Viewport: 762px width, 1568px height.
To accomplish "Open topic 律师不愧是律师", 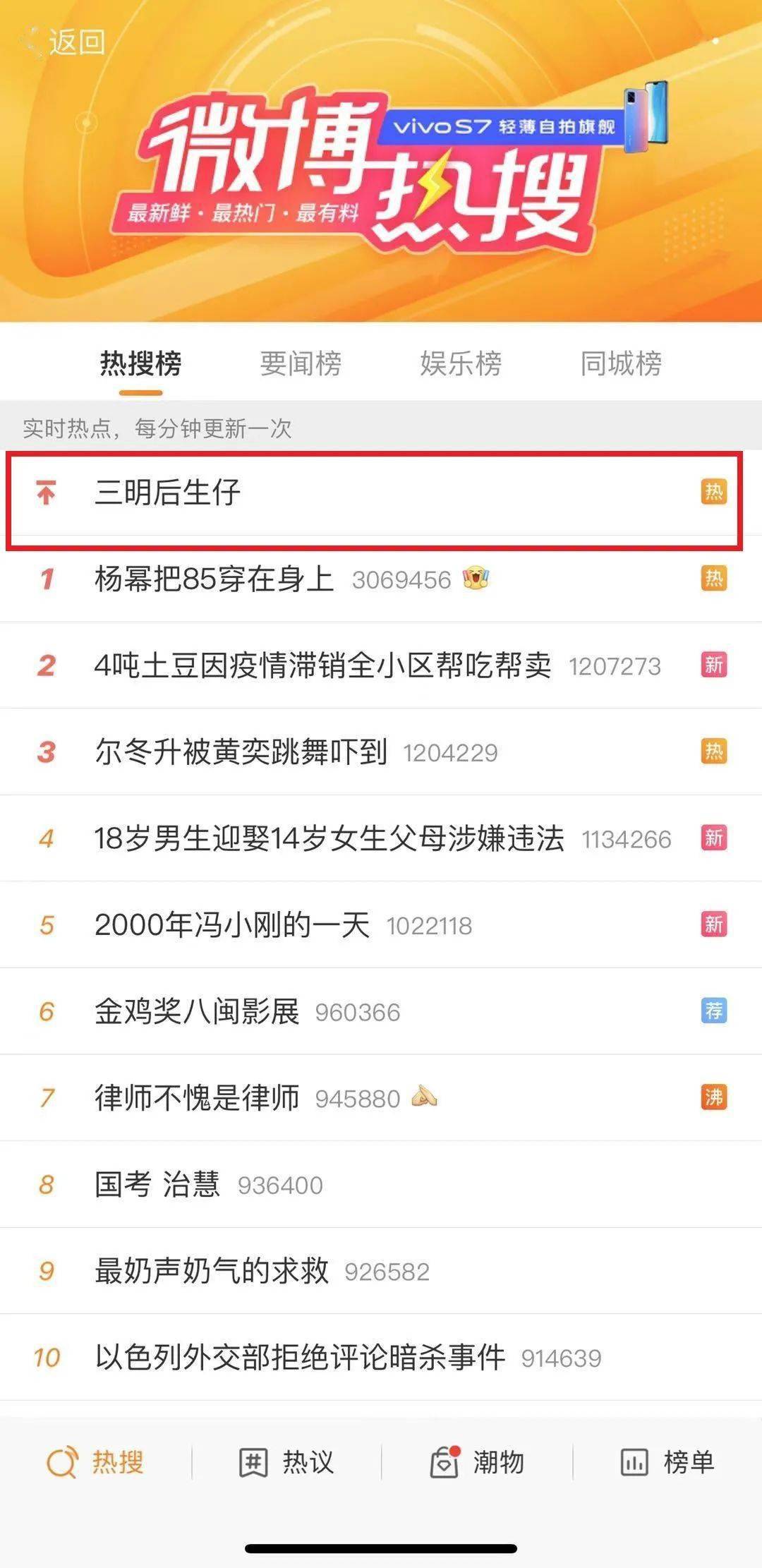I will 381,1098.
